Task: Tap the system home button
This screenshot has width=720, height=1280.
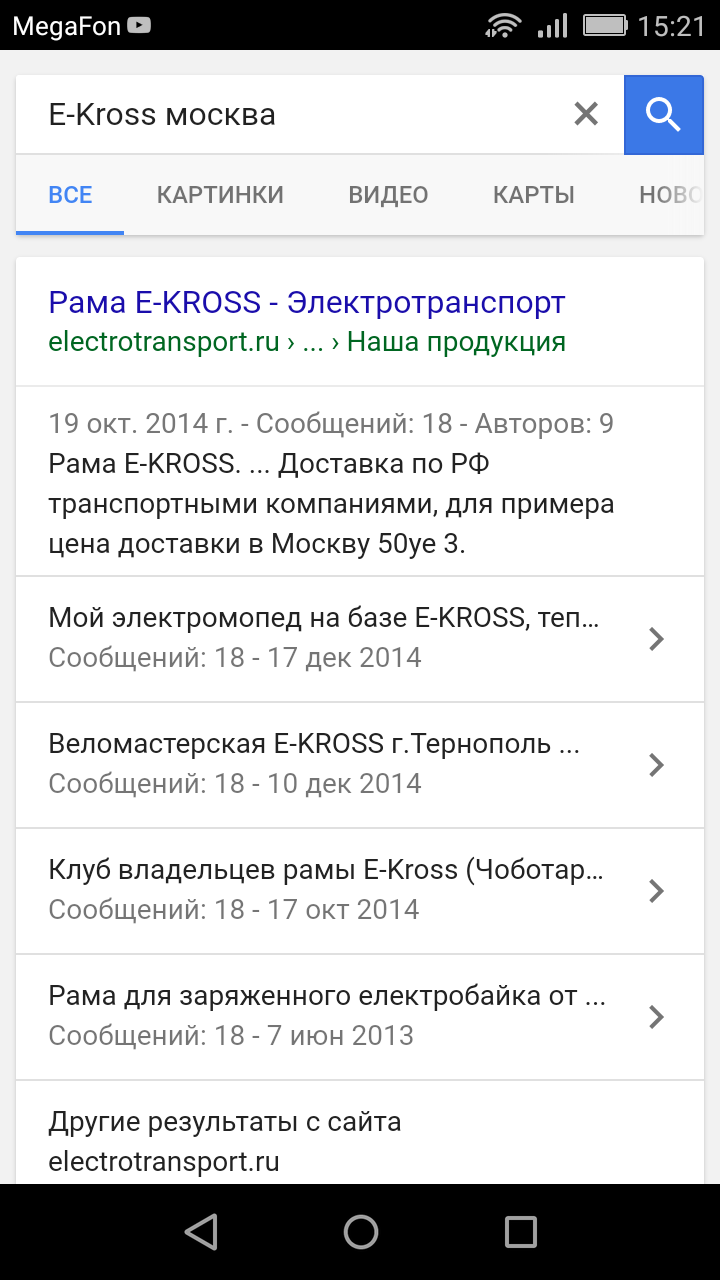Action: point(361,1232)
